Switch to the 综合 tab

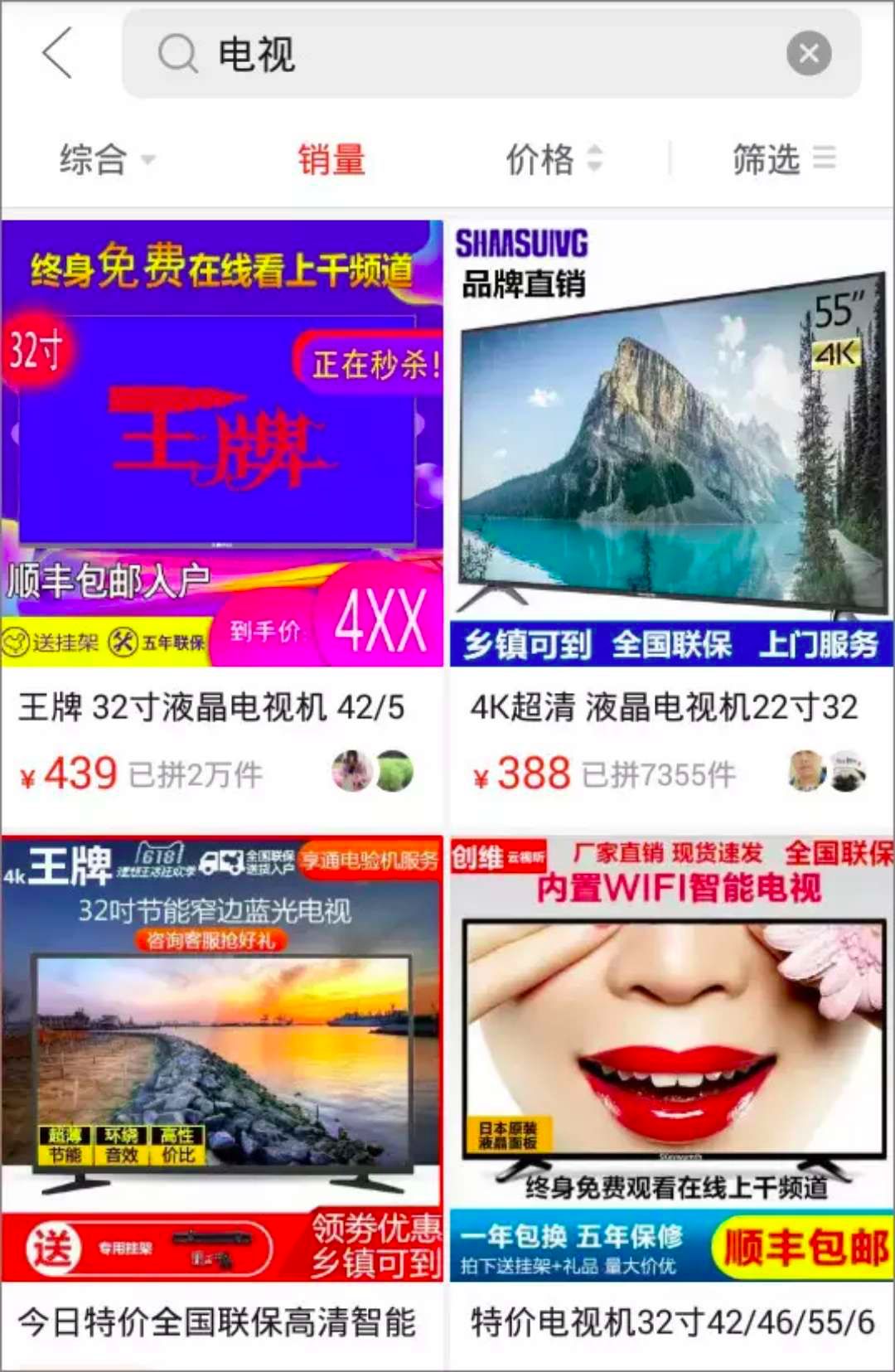(94, 160)
